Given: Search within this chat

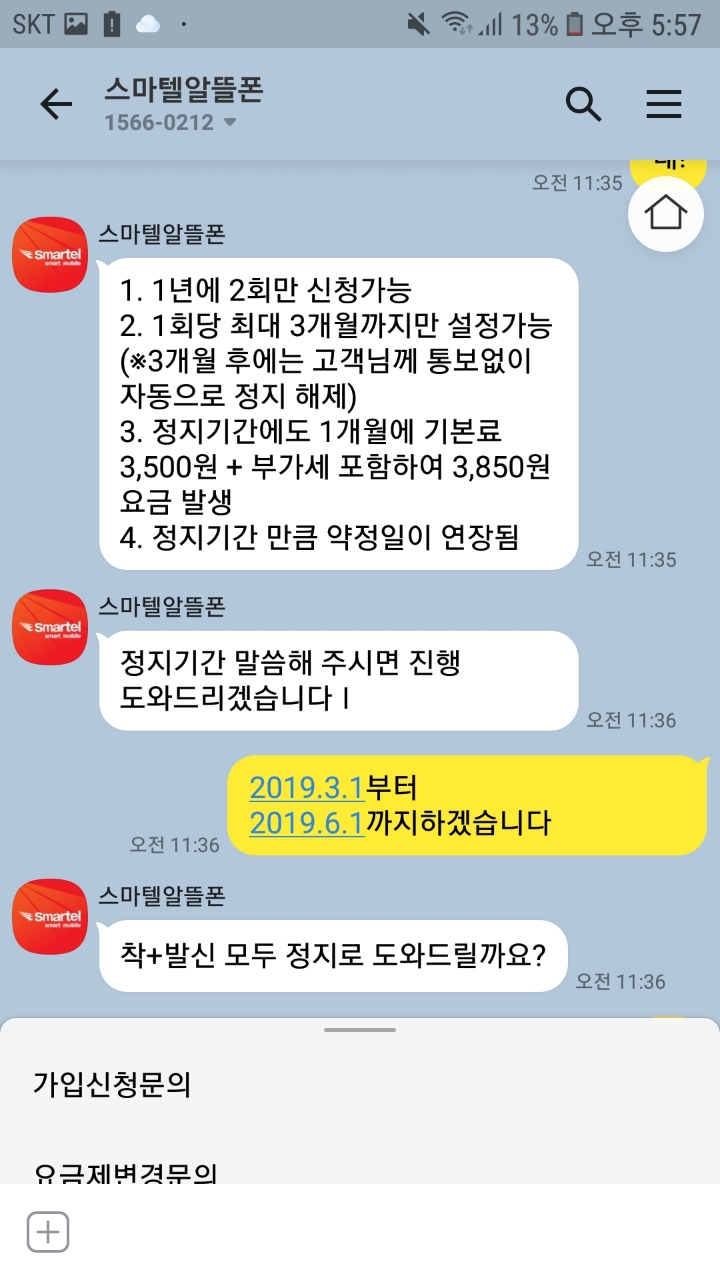Looking at the screenshot, I should [x=584, y=104].
